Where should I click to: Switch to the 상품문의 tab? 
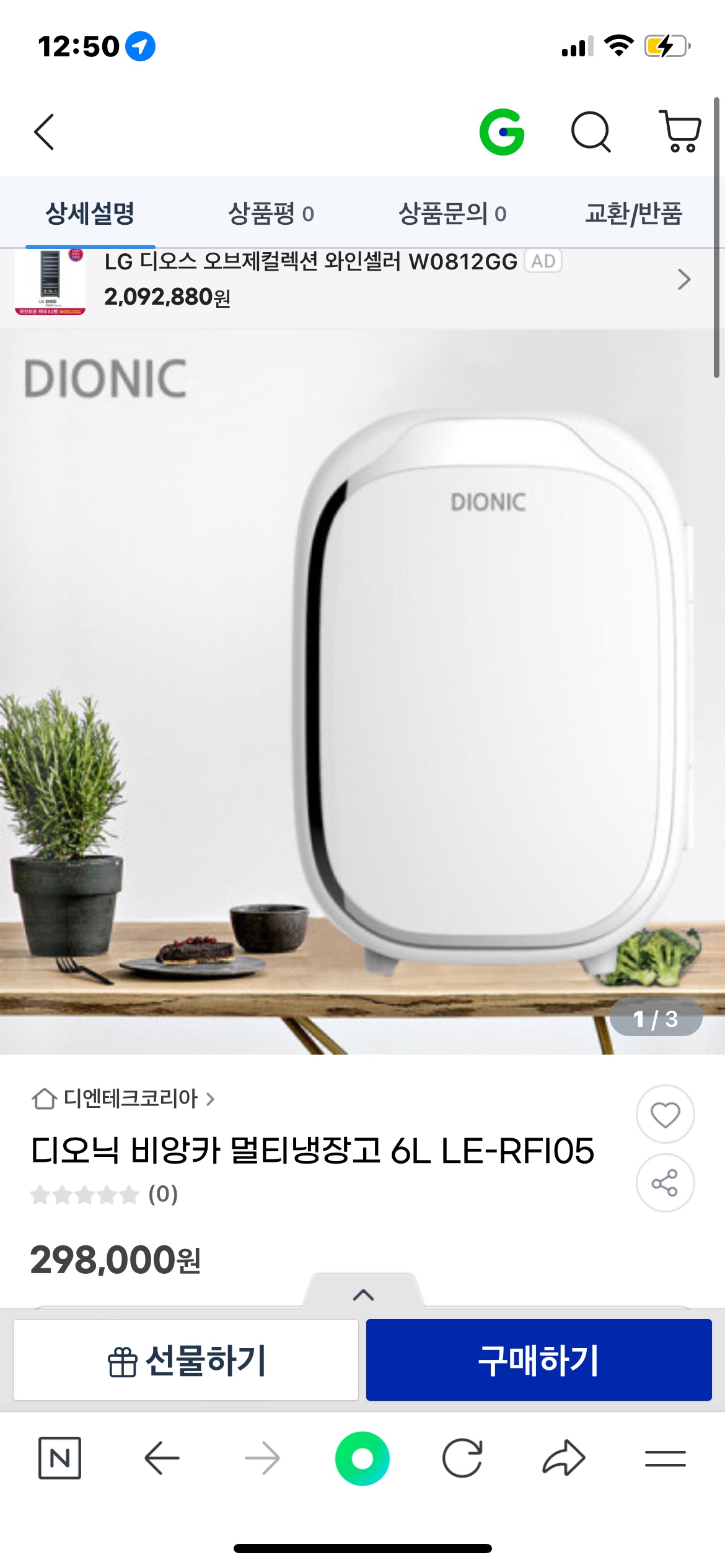(452, 214)
